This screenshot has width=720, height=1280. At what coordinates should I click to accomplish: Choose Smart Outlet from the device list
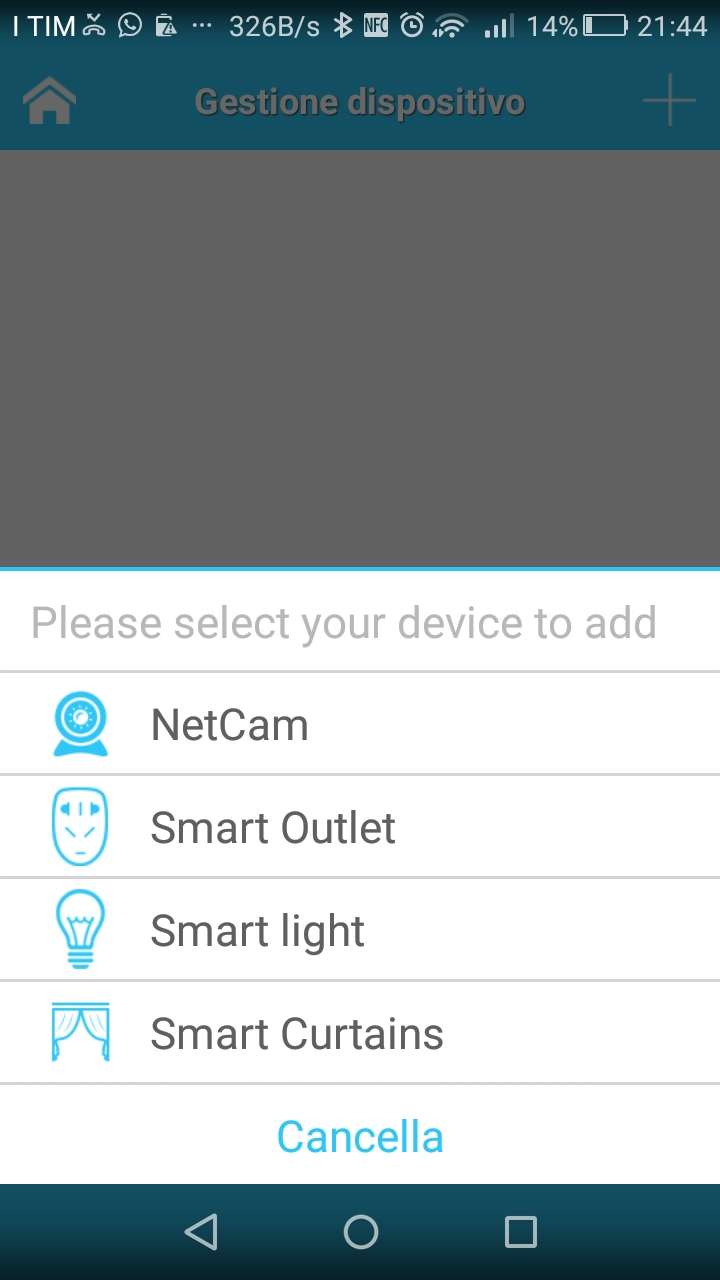tap(360, 827)
